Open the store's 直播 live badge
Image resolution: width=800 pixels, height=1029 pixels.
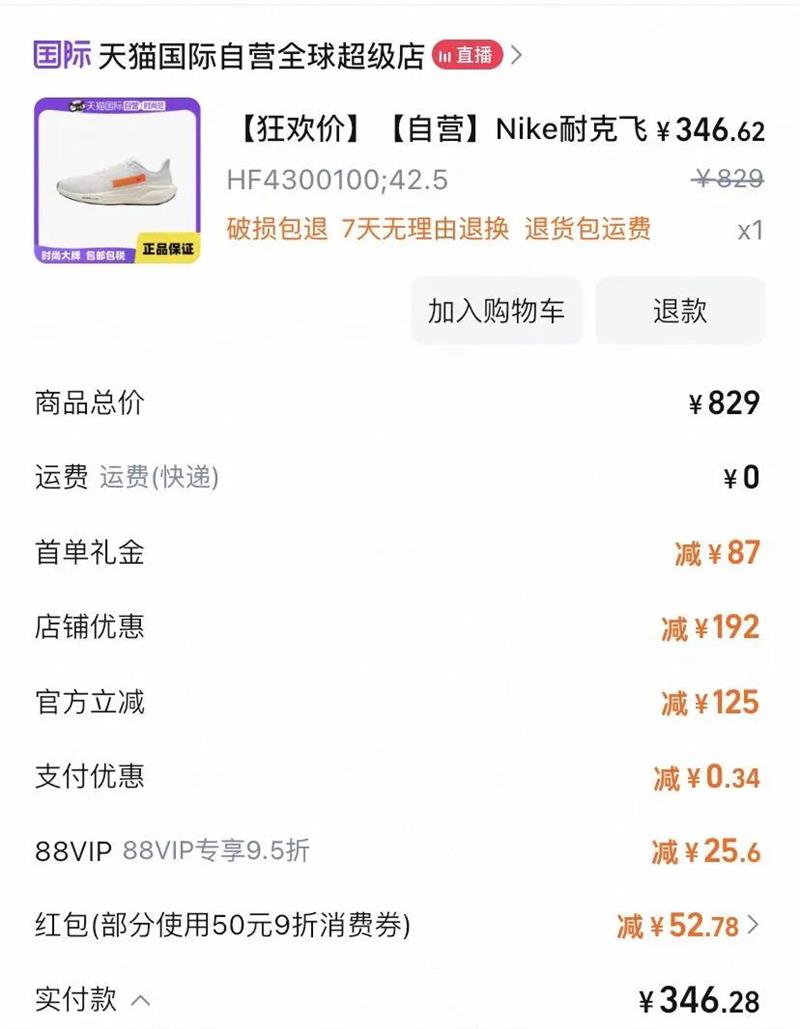467,56
